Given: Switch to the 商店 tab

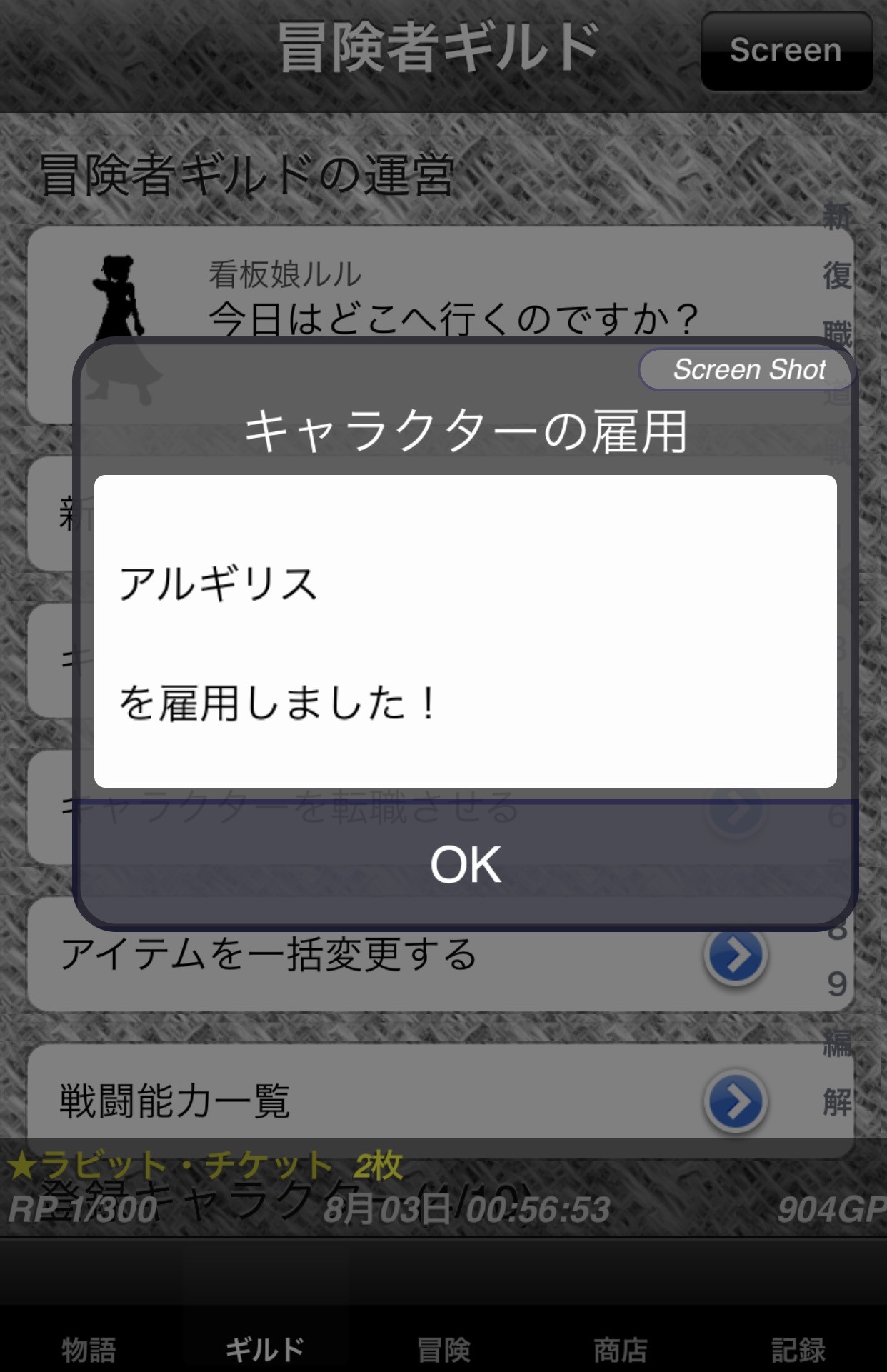Looking at the screenshot, I should pyautogui.click(x=621, y=1349).
